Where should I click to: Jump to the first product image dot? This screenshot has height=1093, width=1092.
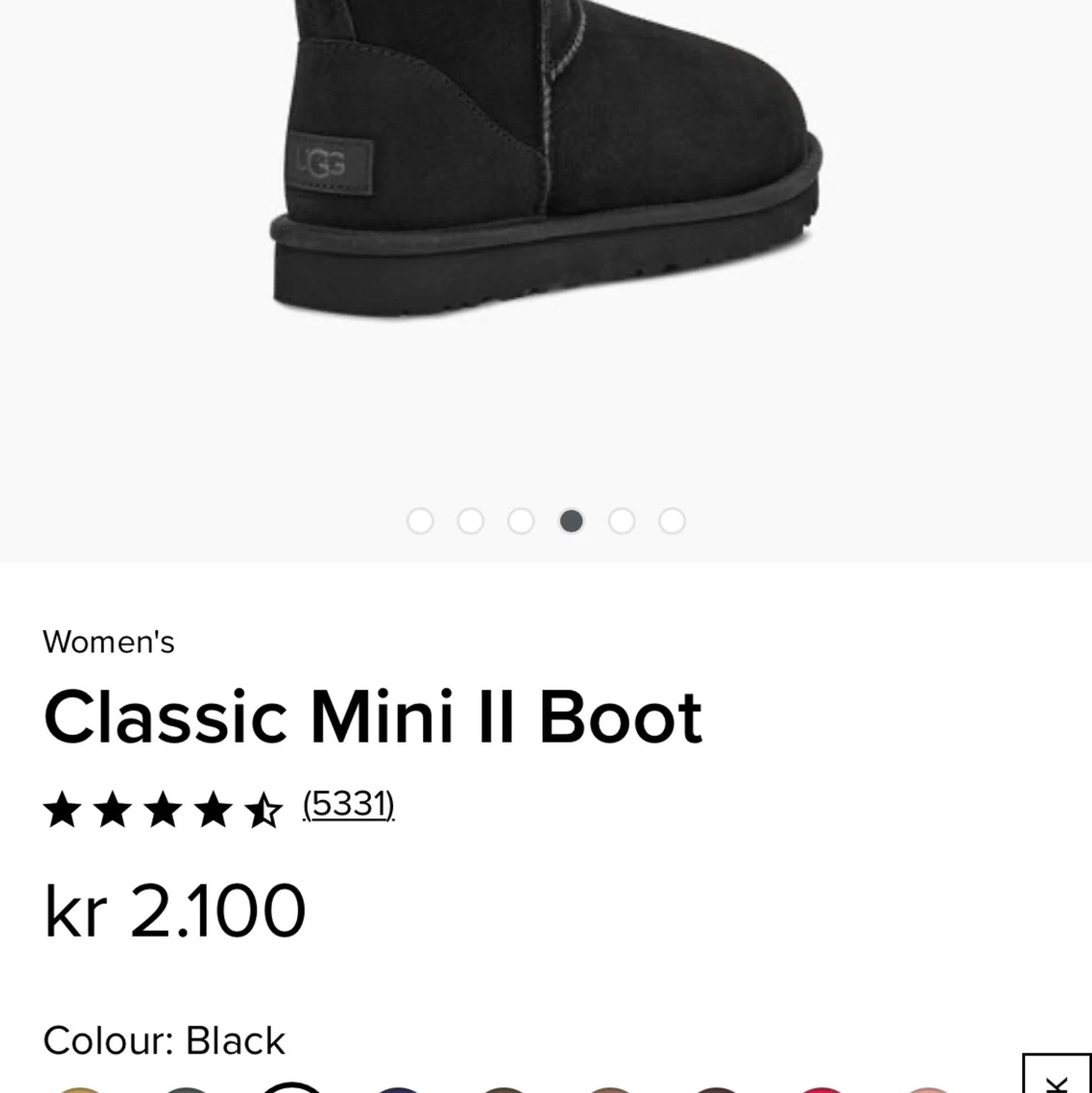420,521
